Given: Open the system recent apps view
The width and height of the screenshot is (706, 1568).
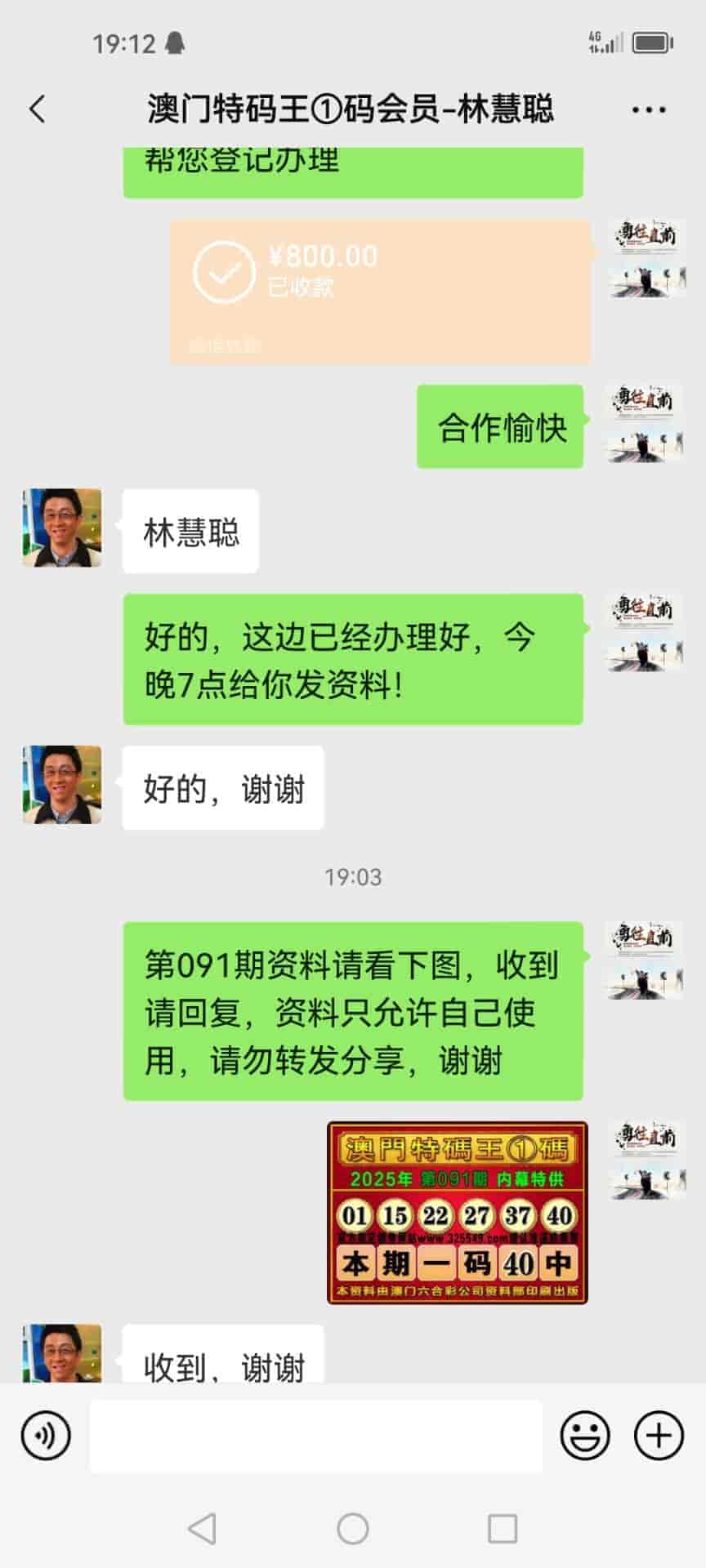Looking at the screenshot, I should click(502, 1529).
